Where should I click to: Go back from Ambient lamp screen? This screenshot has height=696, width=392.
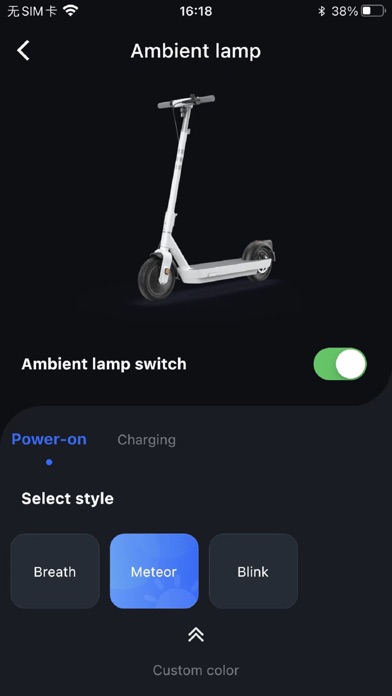(x=23, y=50)
